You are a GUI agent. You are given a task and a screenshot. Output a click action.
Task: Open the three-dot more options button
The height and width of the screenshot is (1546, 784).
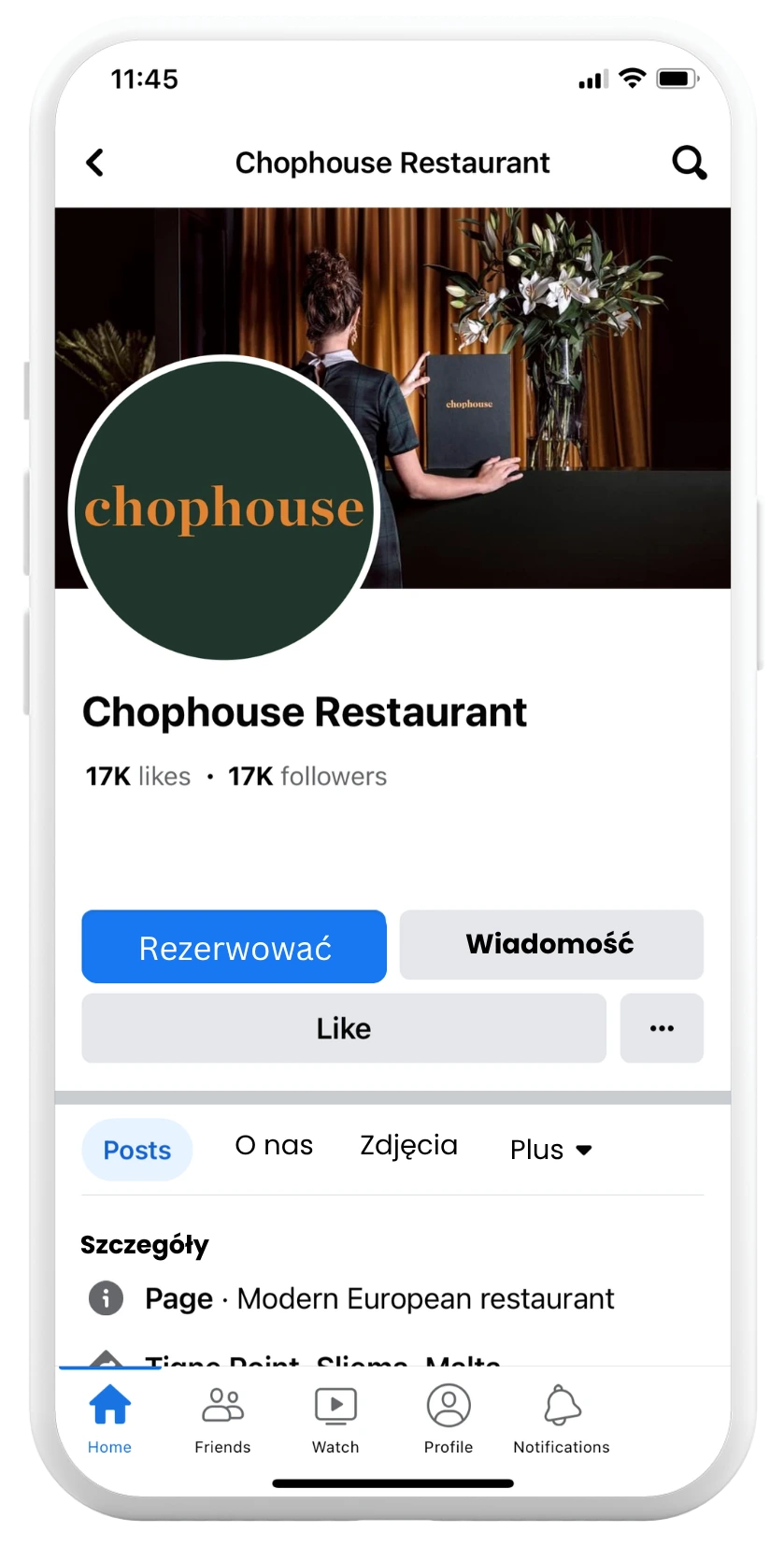pyautogui.click(x=662, y=1028)
